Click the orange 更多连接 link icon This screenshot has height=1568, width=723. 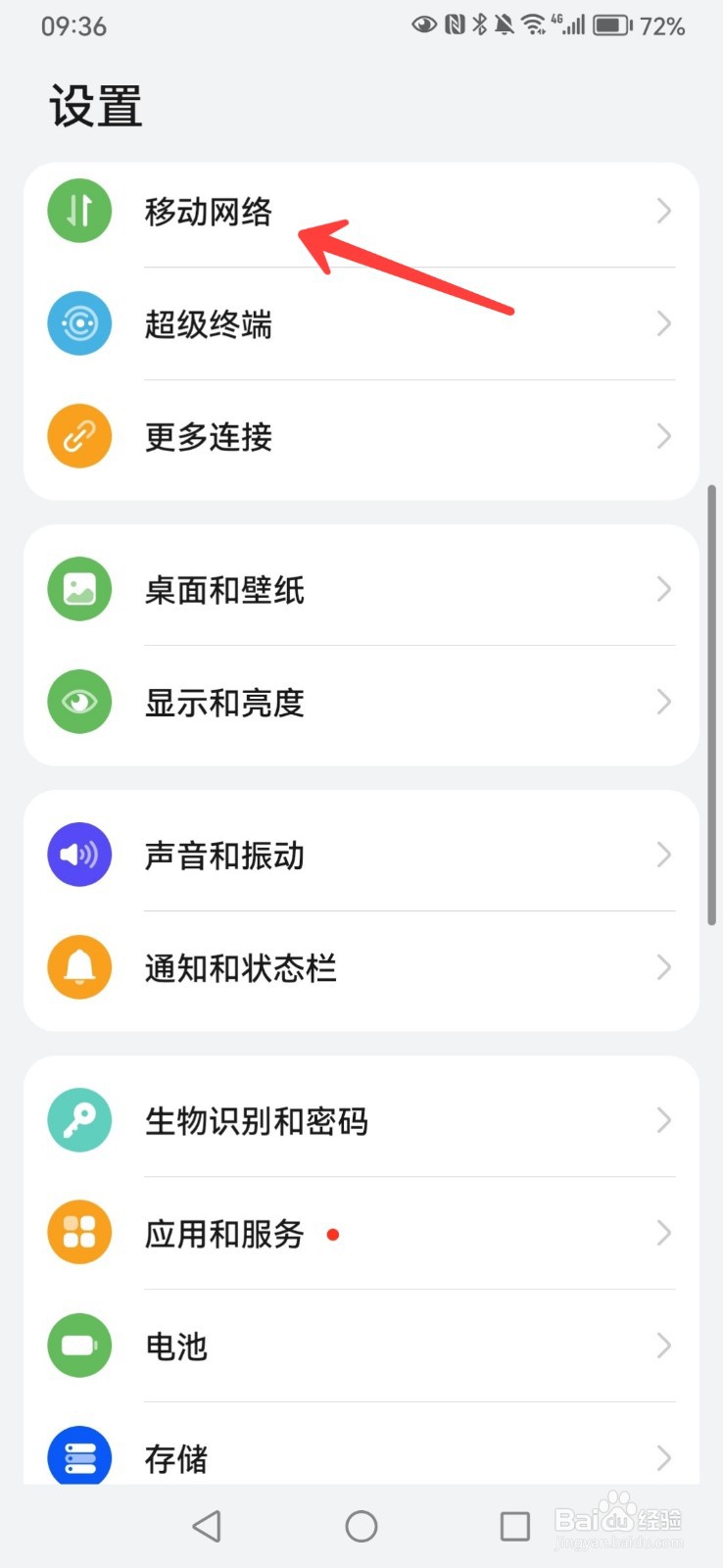79,435
